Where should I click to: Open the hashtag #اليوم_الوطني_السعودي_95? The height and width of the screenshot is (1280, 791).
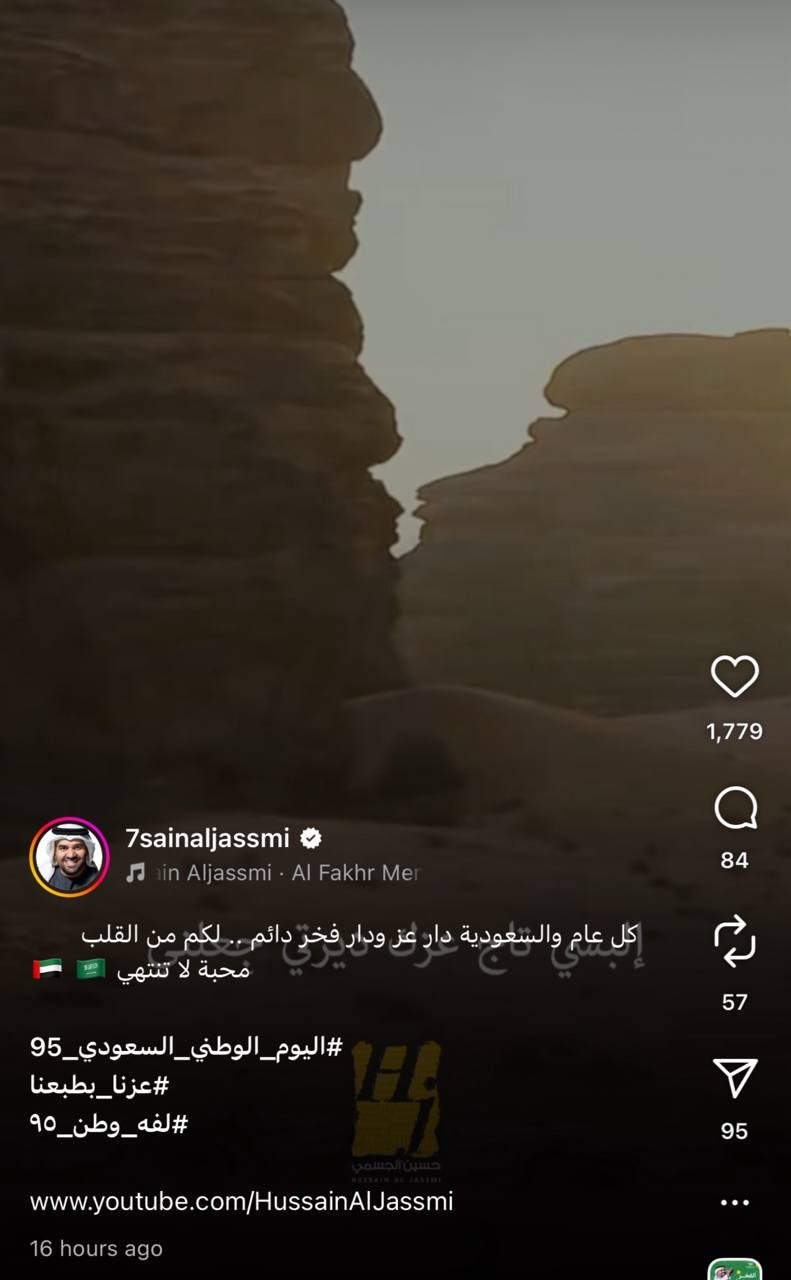pyautogui.click(x=186, y=1047)
